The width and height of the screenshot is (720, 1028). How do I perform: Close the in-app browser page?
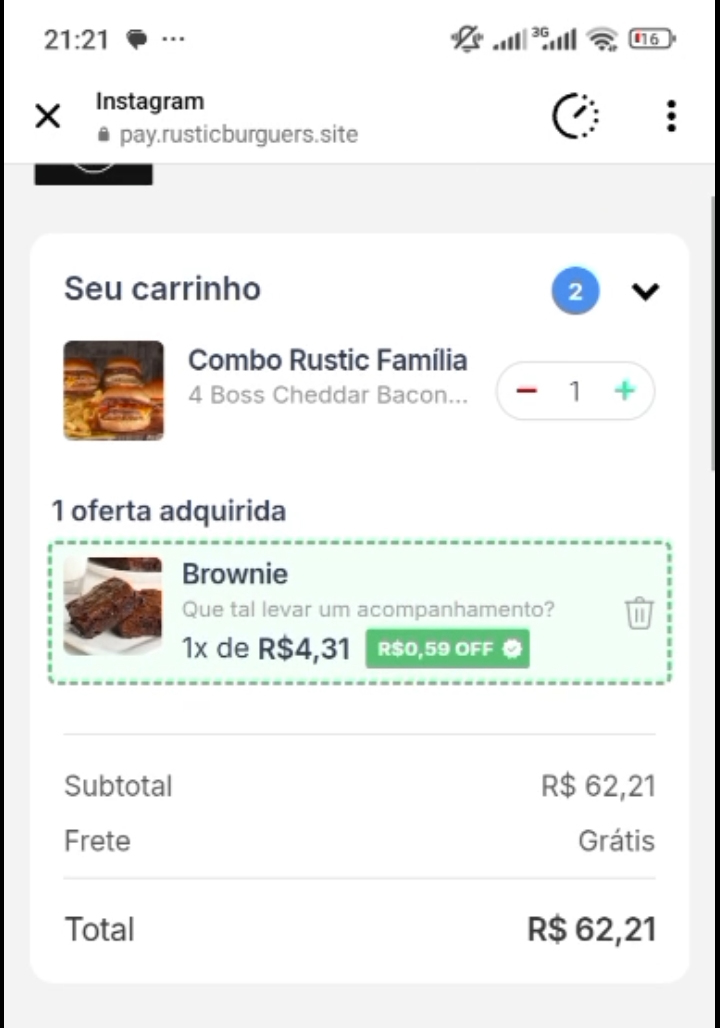47,116
